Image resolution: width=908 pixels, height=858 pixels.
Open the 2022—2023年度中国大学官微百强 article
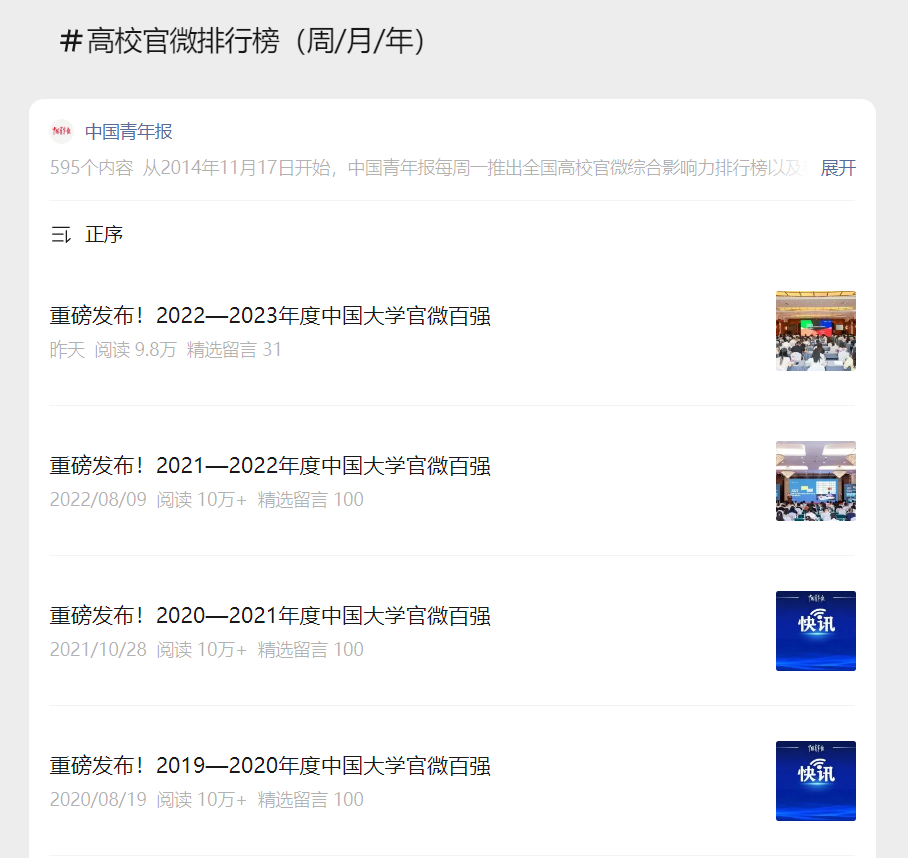point(270,317)
